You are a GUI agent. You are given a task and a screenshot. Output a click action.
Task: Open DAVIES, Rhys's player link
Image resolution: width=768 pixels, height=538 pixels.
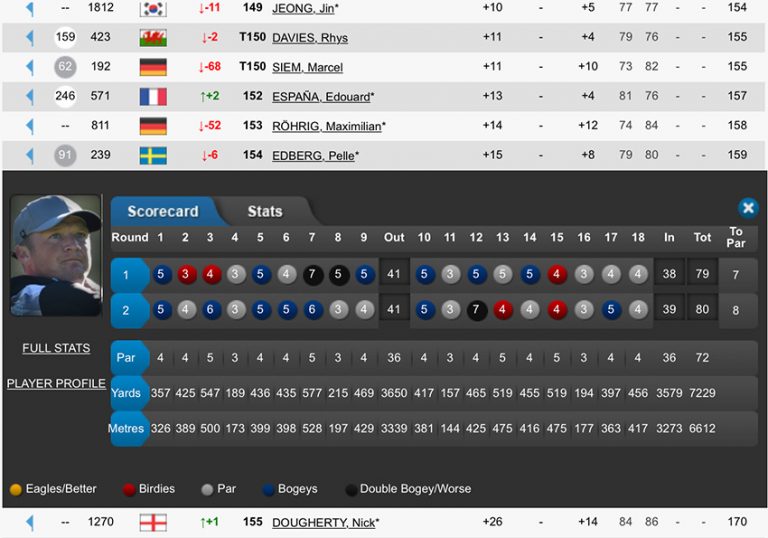pos(310,38)
